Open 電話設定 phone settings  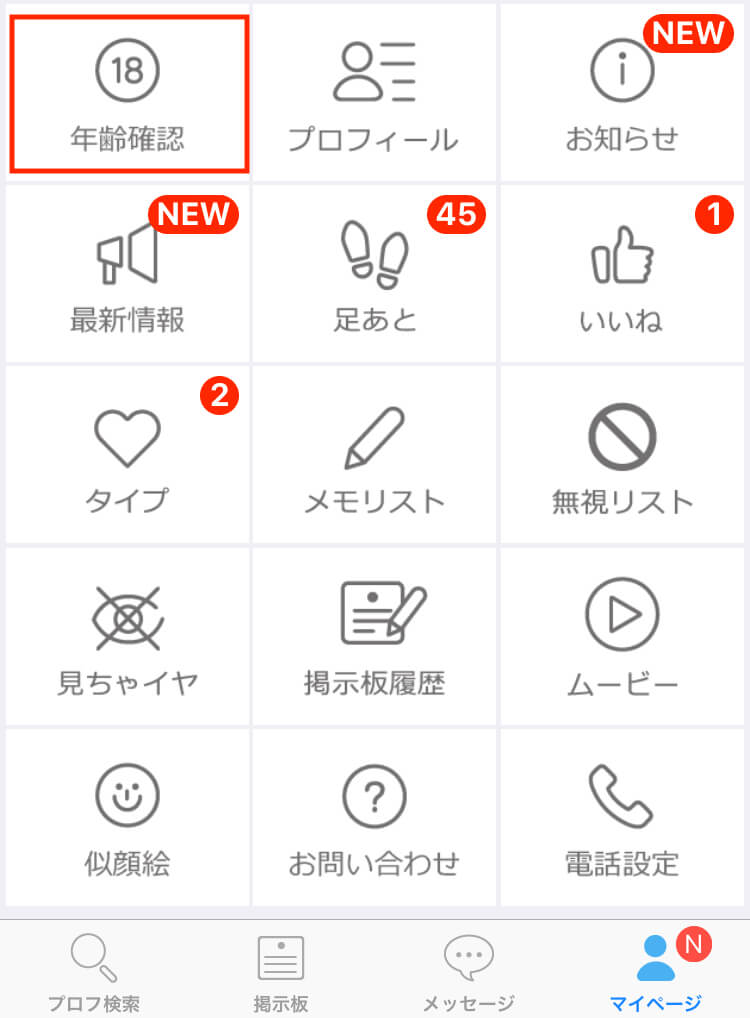[x=622, y=818]
